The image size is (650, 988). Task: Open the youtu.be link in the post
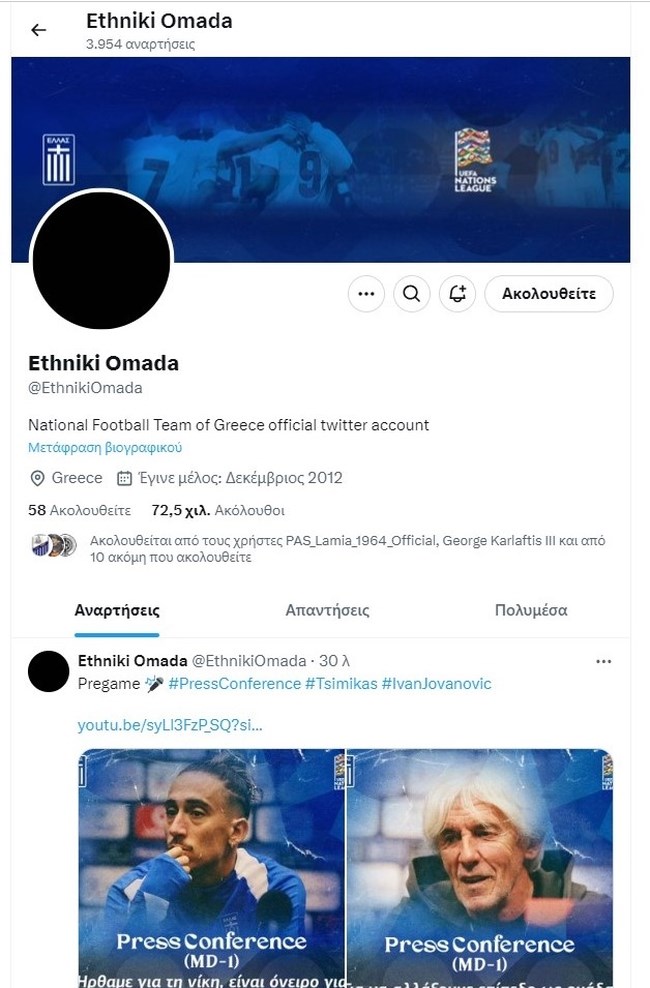pyautogui.click(x=170, y=725)
